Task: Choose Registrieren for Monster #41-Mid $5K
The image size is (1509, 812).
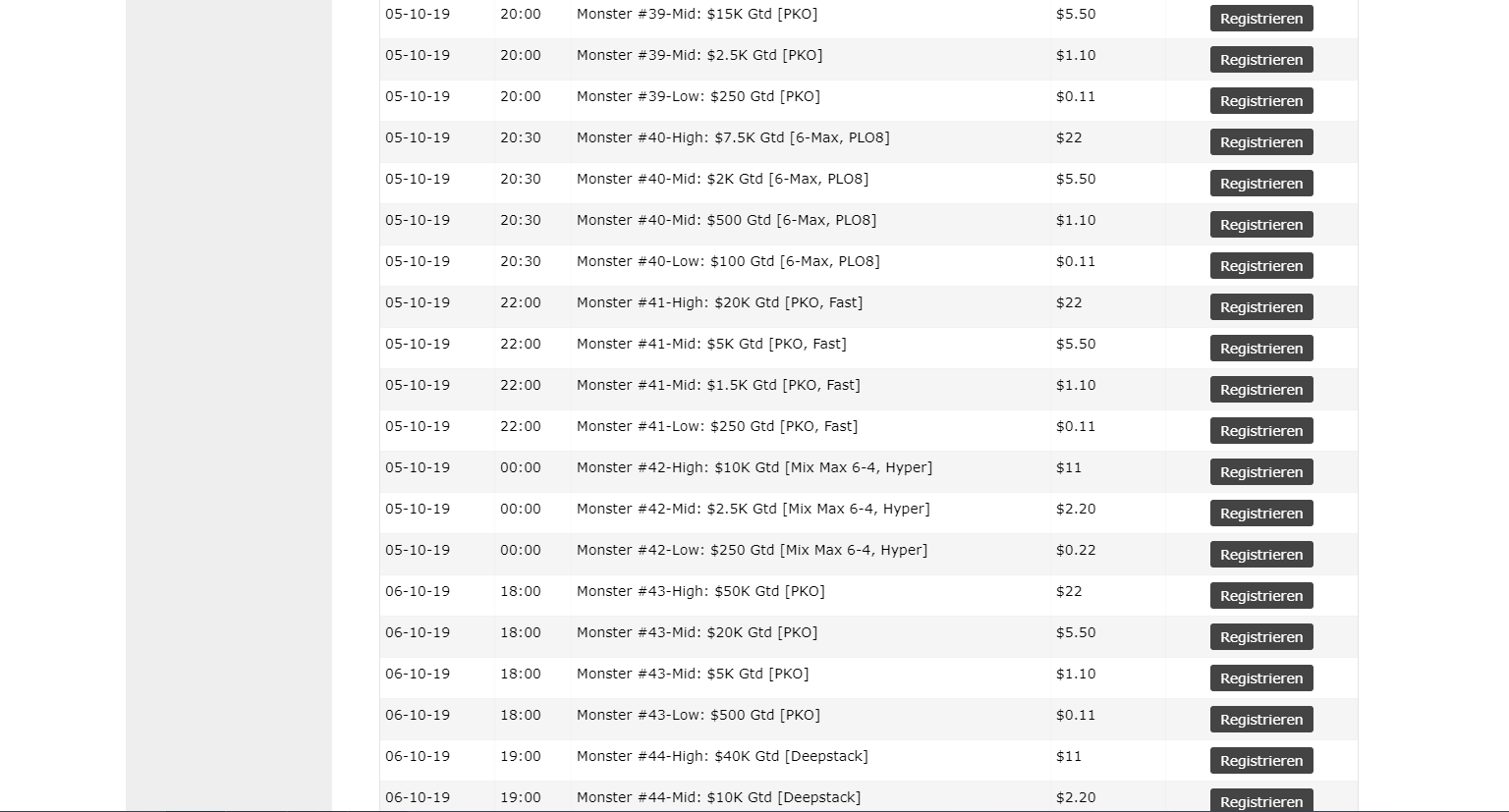Action: (x=1261, y=349)
